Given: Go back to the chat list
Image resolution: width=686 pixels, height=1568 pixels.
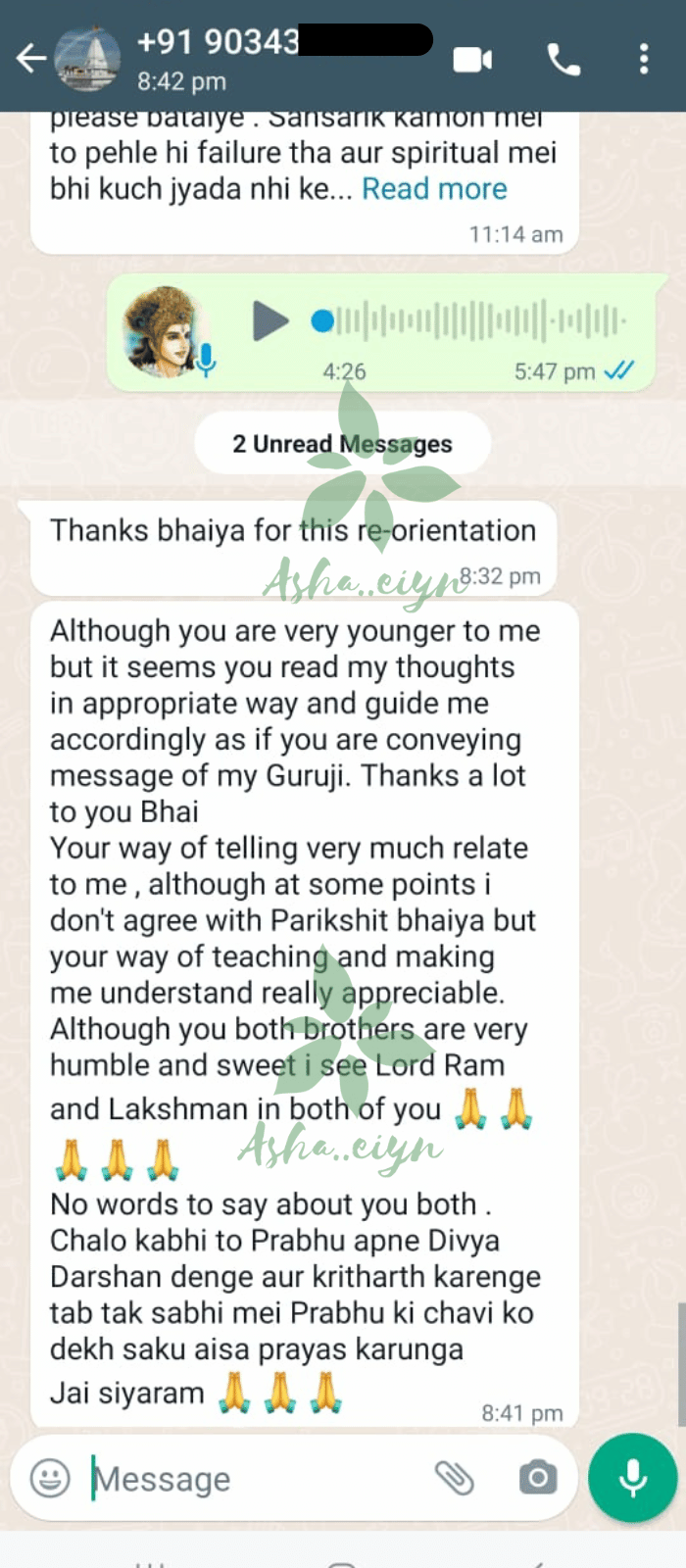Looking at the screenshot, I should 30,59.
